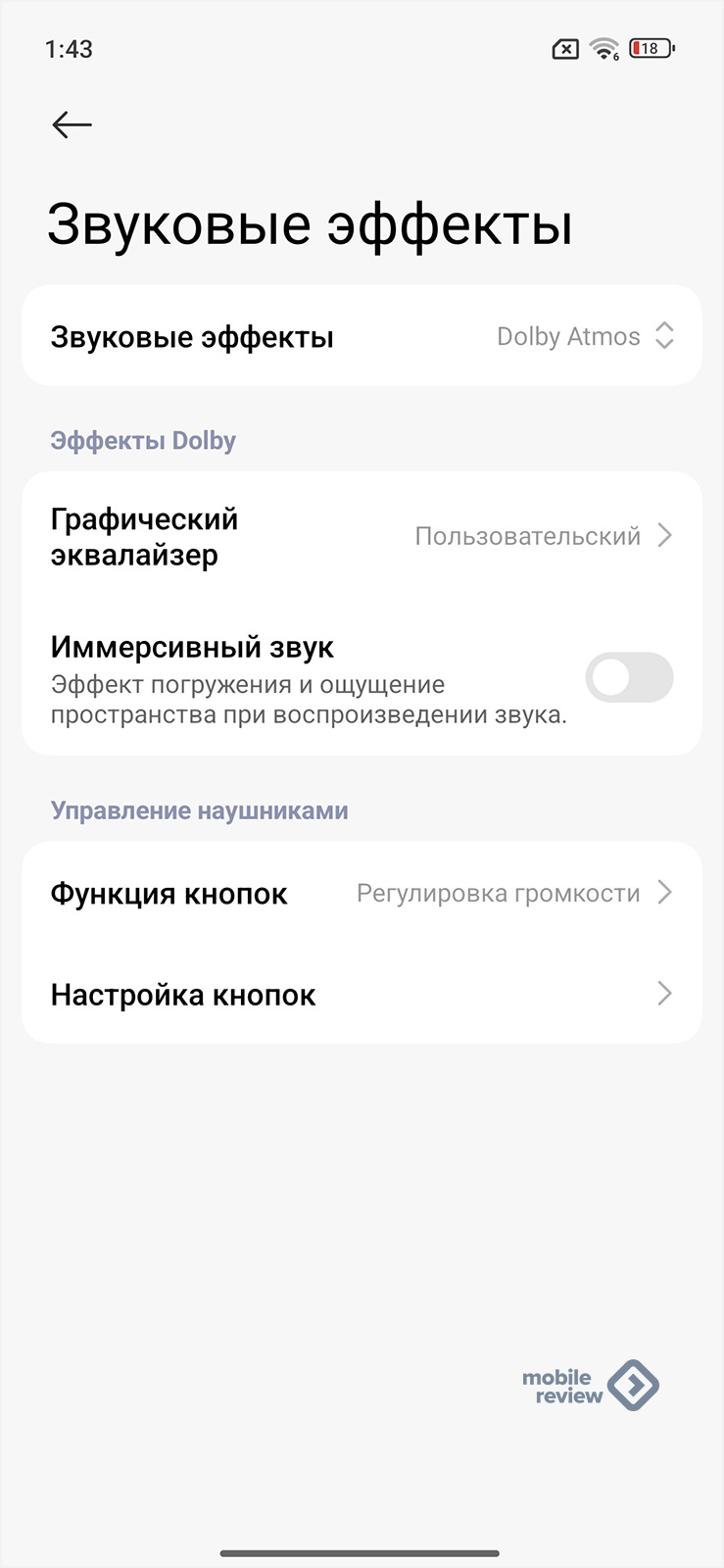Open Функция кнопок option
Screen dimensions: 724x1568
click(x=362, y=894)
